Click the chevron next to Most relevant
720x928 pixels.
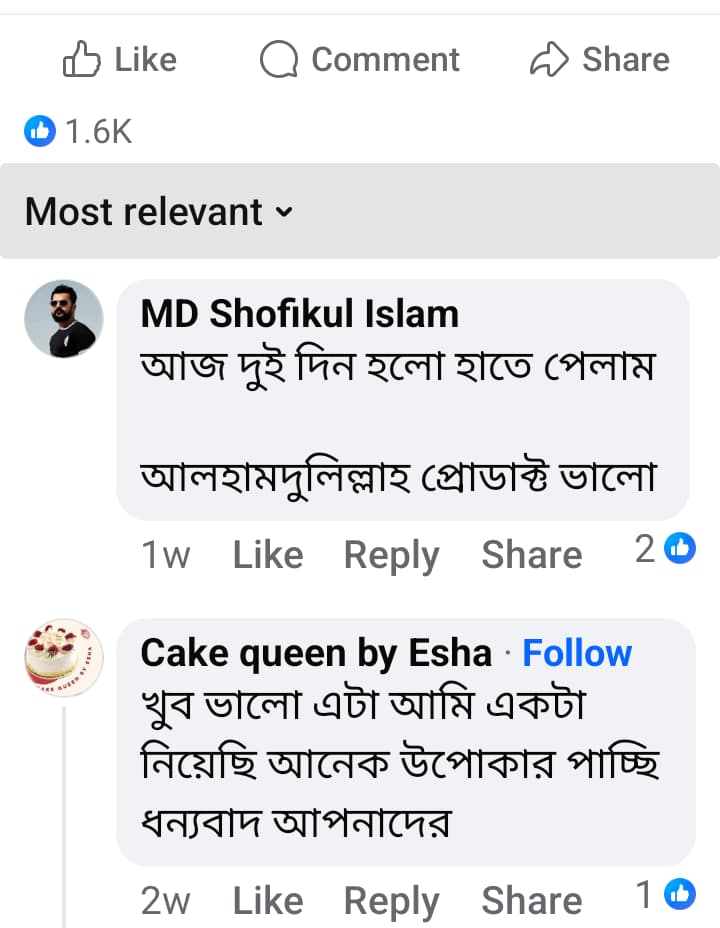[x=286, y=213]
